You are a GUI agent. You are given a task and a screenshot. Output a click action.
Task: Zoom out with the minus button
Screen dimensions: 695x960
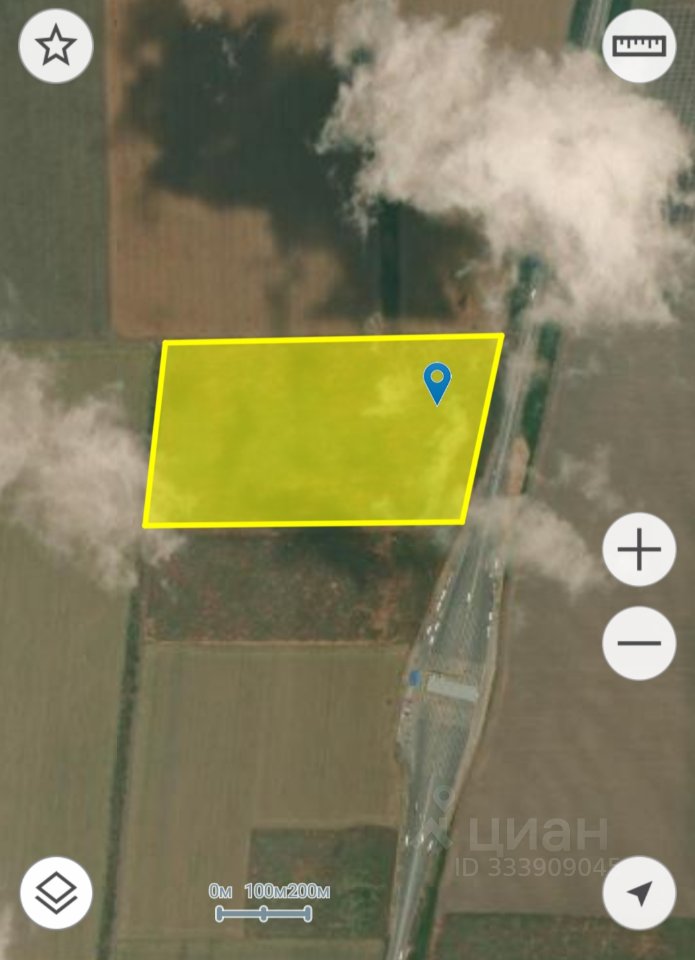[639, 643]
